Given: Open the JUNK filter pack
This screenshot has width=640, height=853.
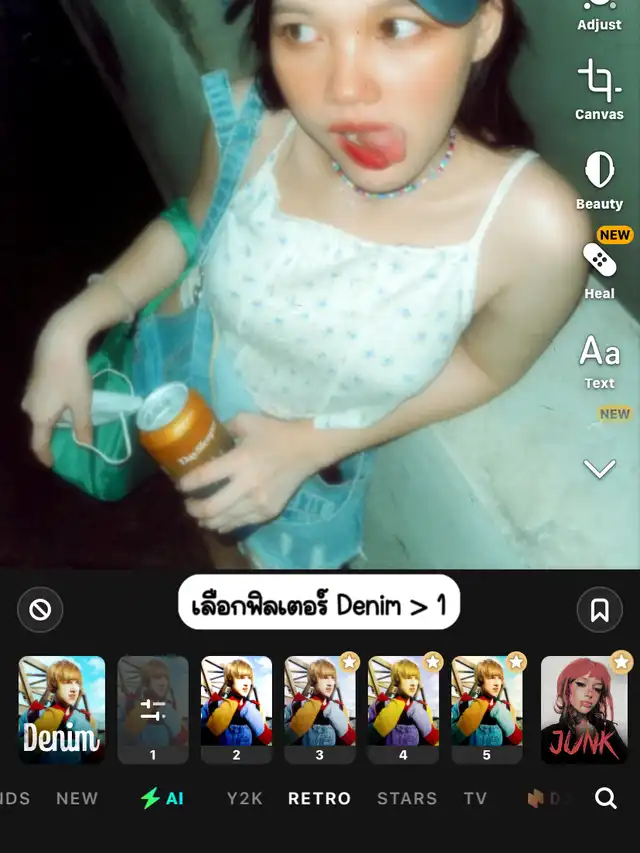Looking at the screenshot, I should (583, 709).
